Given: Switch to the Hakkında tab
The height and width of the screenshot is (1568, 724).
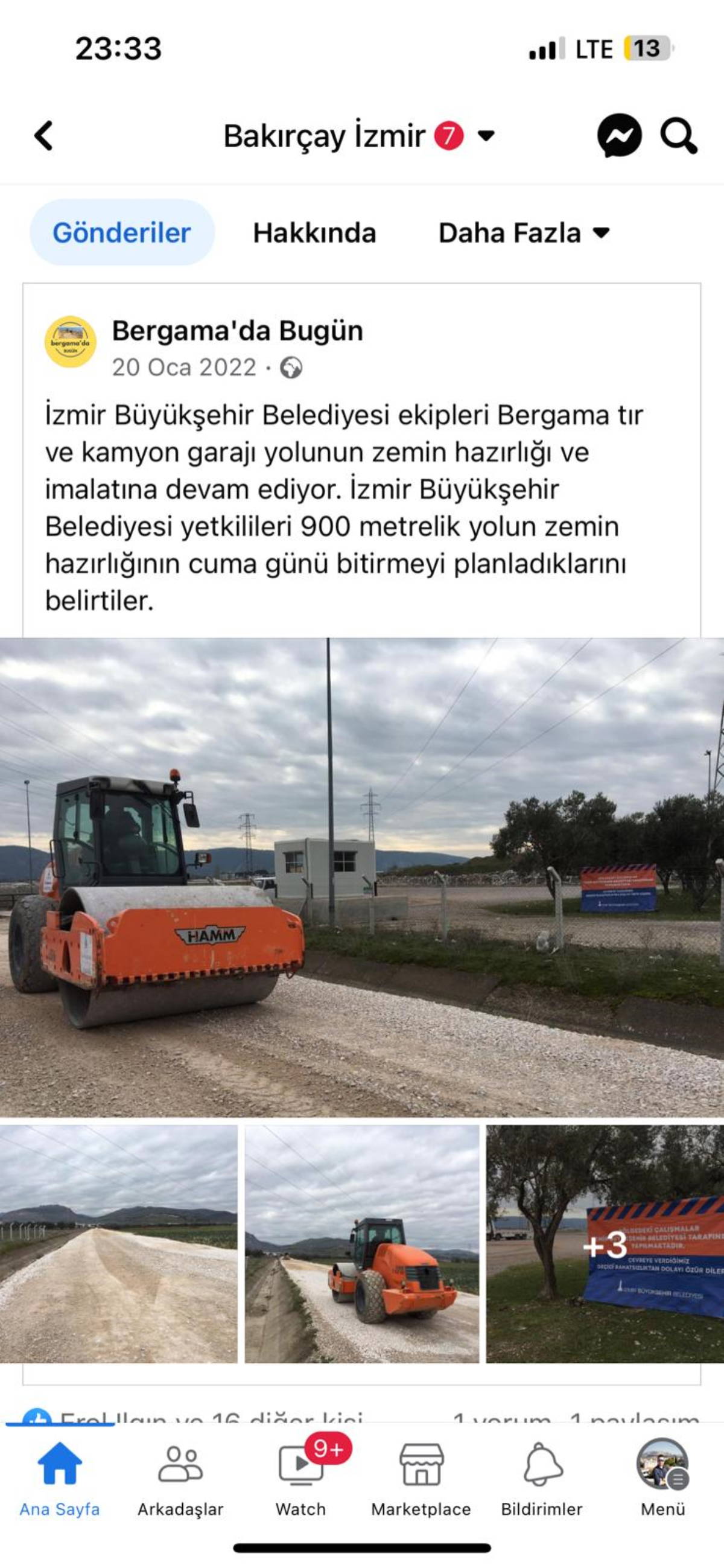Looking at the screenshot, I should click(x=314, y=232).
